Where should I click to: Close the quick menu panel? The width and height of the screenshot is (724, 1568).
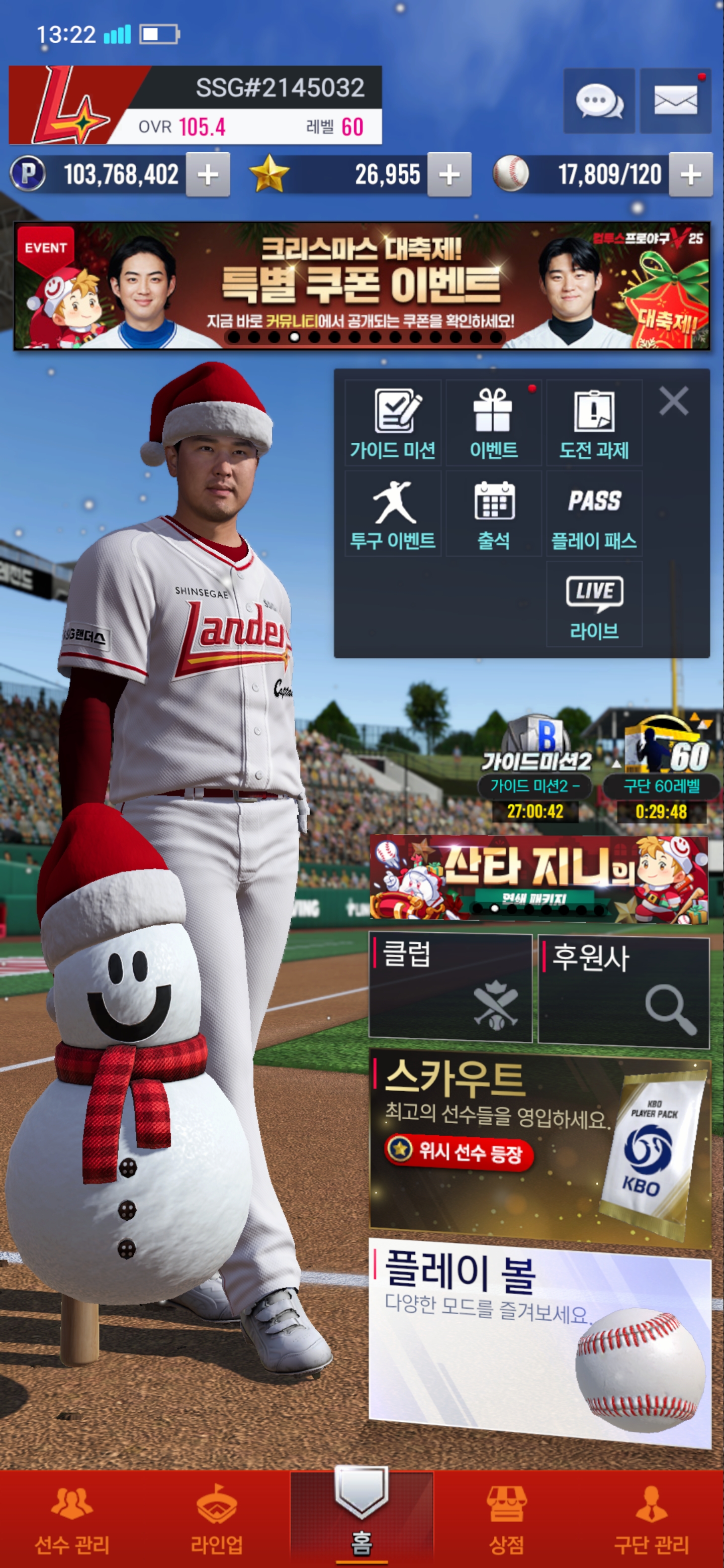click(673, 401)
